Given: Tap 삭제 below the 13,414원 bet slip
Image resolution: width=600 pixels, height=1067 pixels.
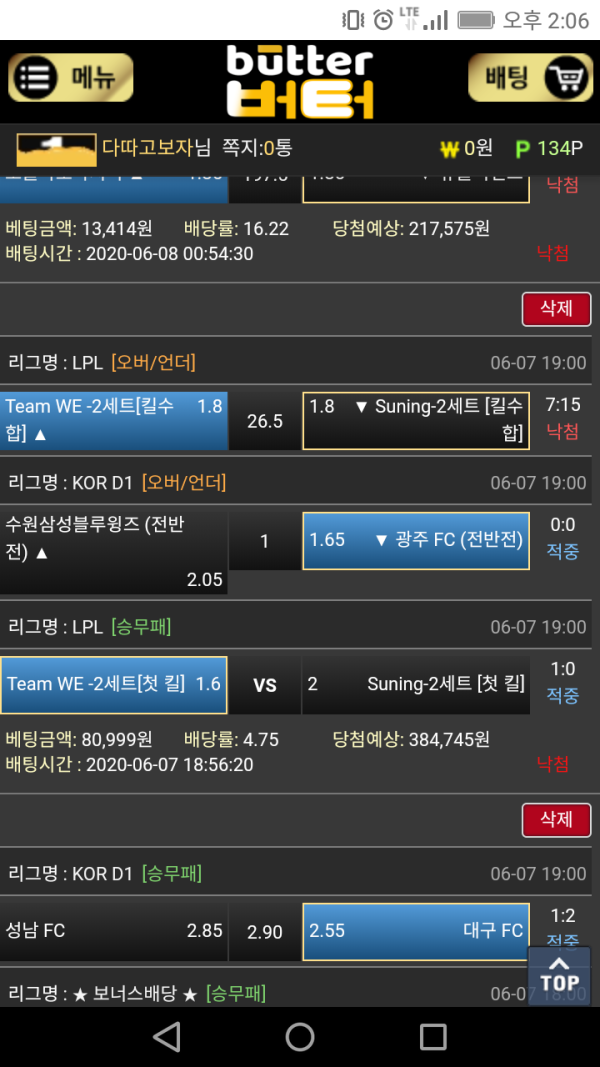Looking at the screenshot, I should (x=556, y=309).
